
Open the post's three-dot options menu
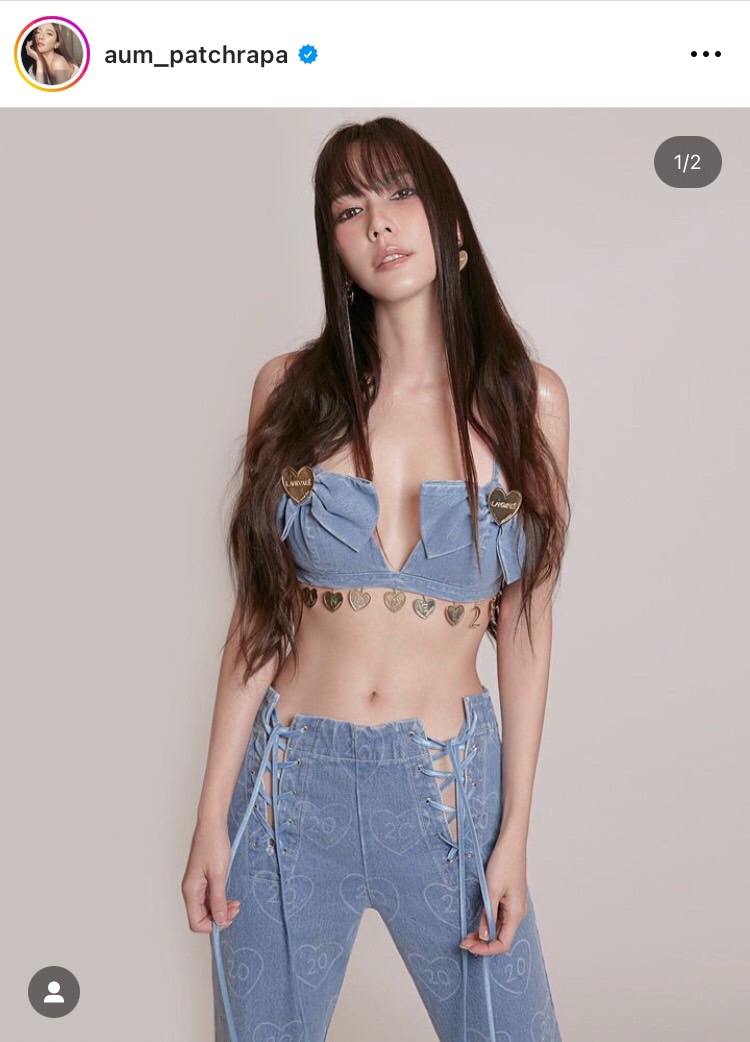click(706, 54)
